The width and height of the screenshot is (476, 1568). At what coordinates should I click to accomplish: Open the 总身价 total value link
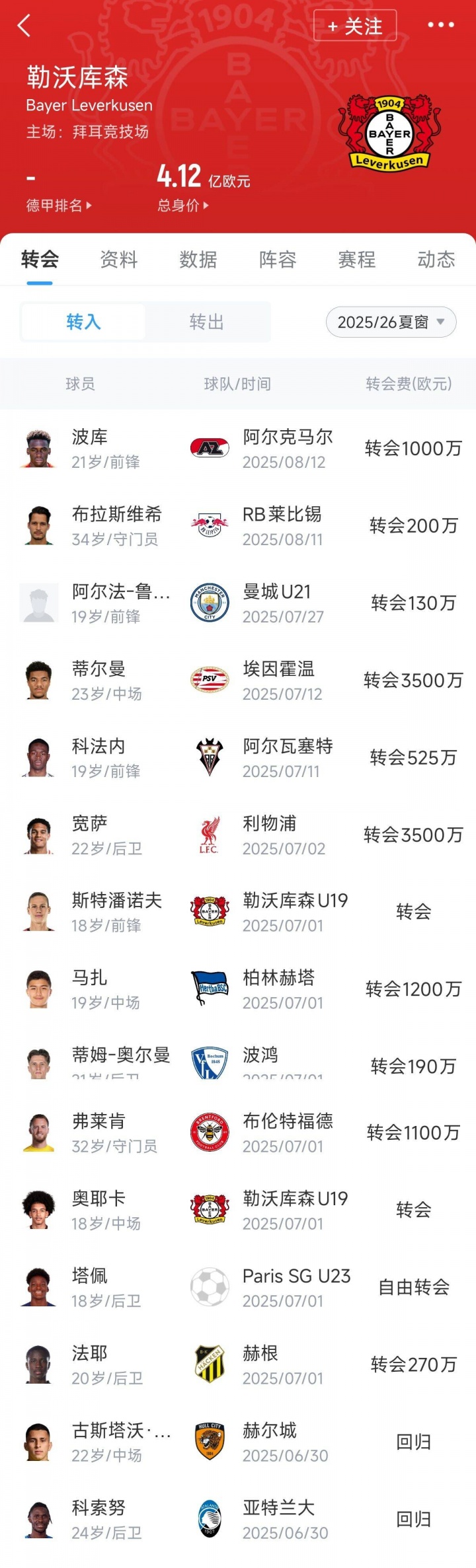(182, 205)
